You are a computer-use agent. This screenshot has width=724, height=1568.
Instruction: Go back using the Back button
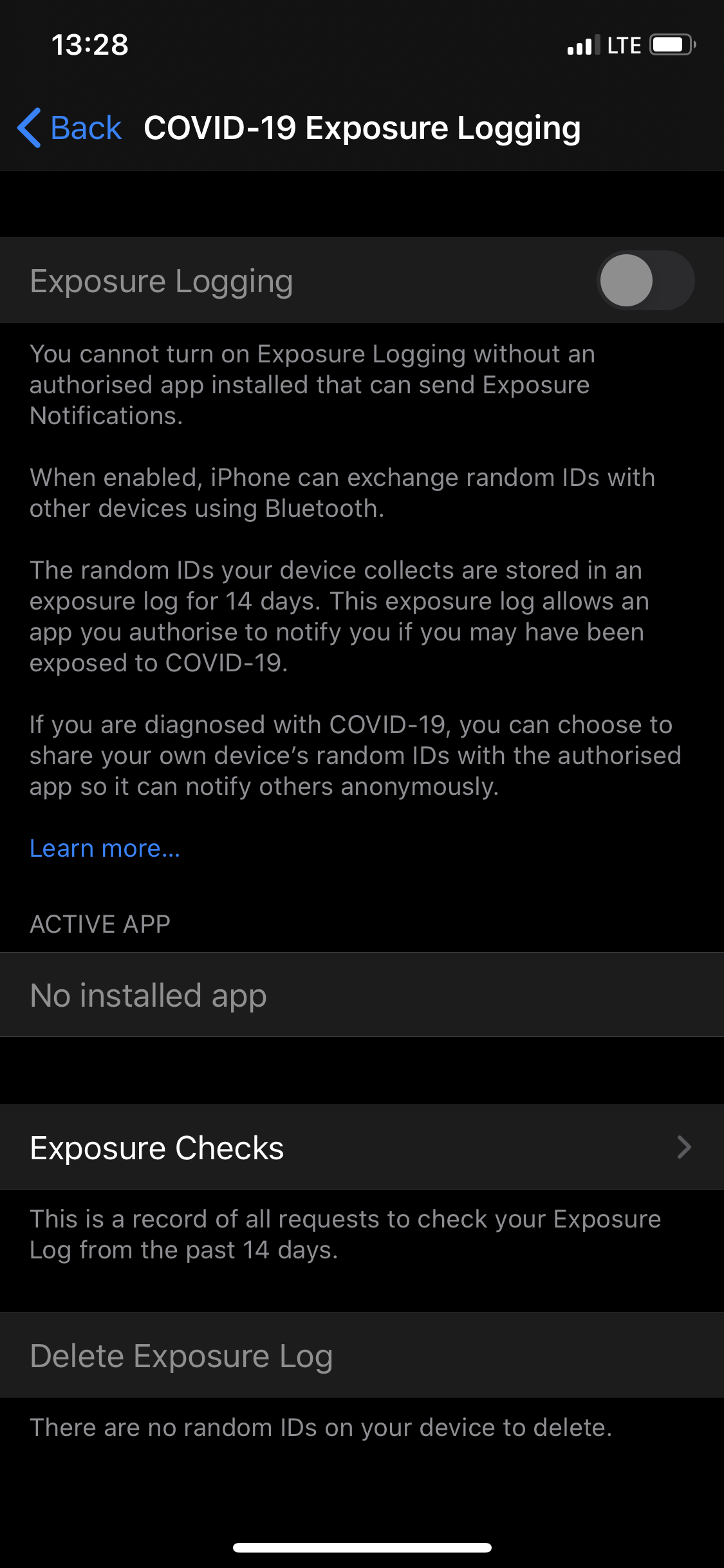pos(70,127)
